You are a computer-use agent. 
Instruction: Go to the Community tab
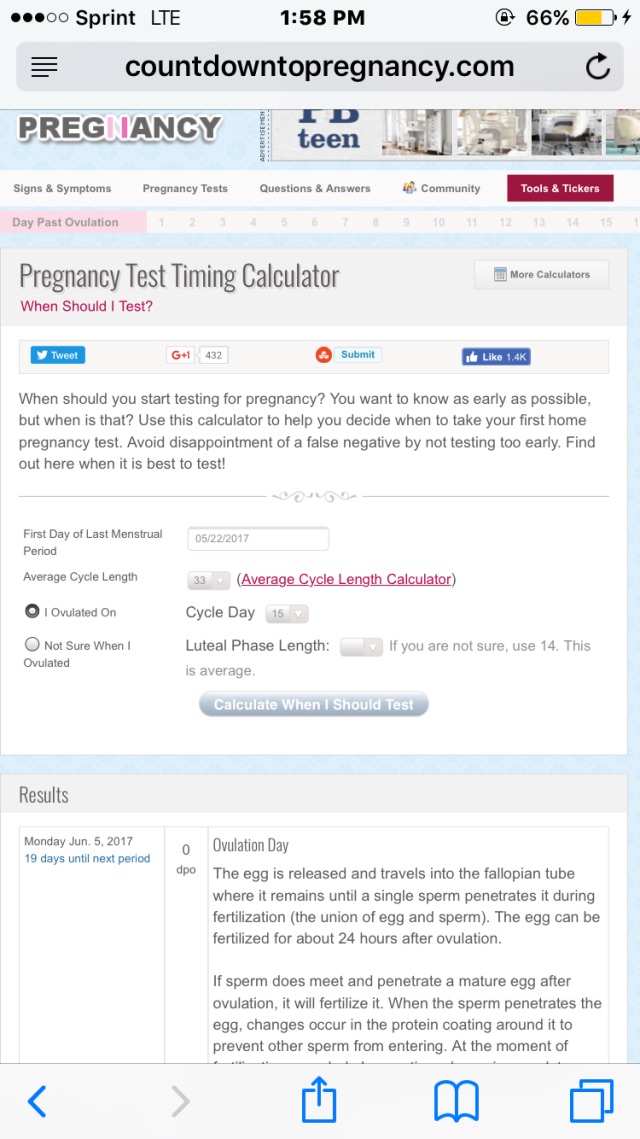[441, 188]
